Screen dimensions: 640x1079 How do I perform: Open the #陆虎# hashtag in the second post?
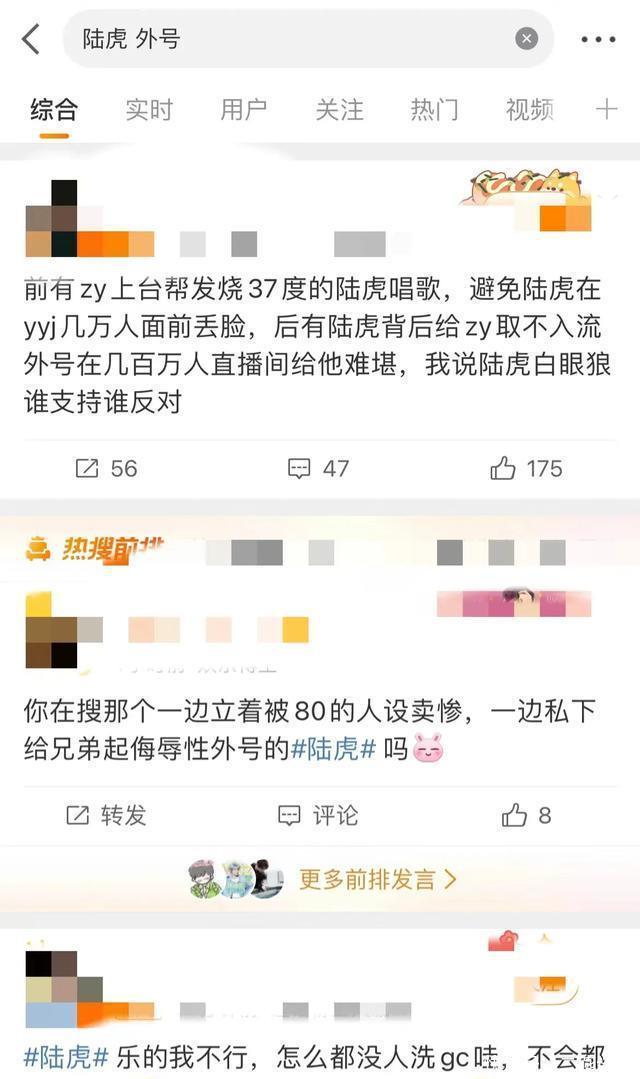pos(333,749)
